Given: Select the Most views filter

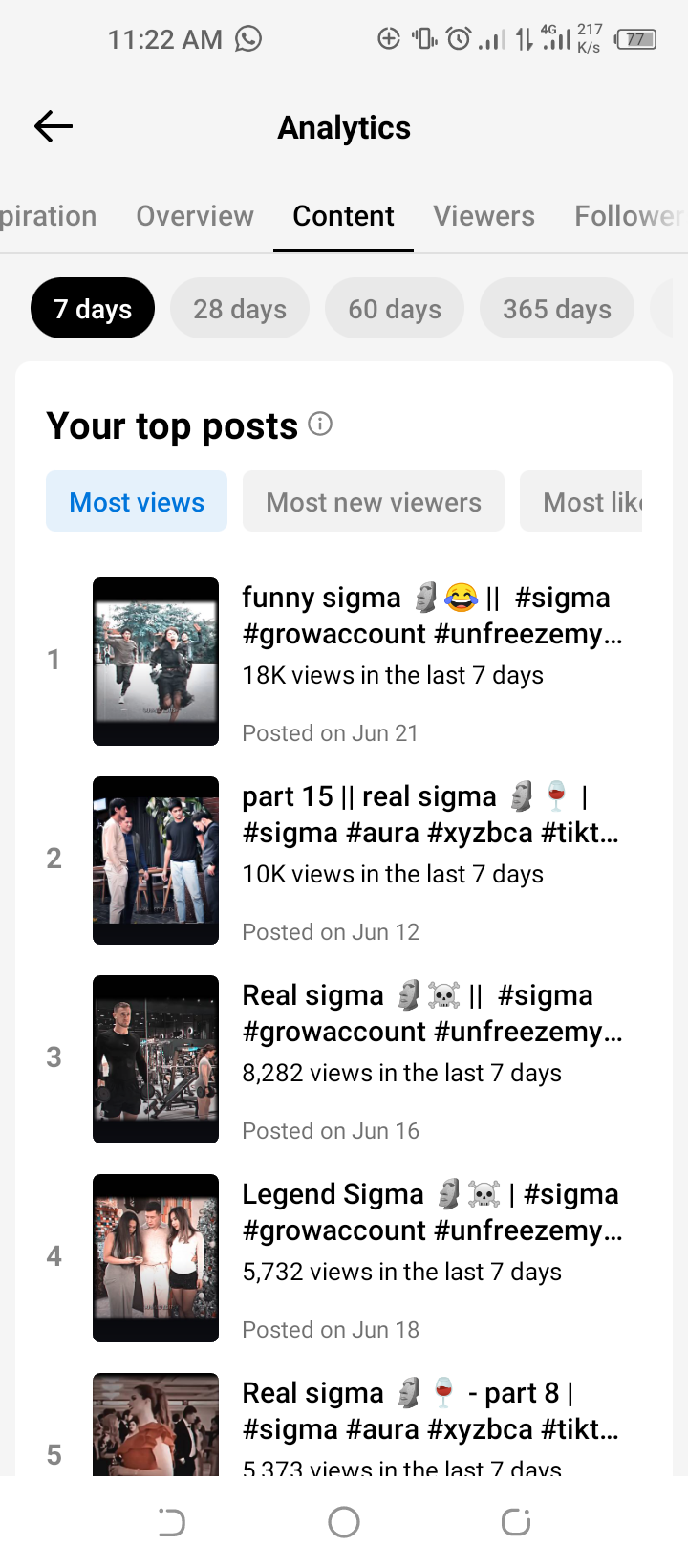Looking at the screenshot, I should pyautogui.click(x=137, y=501).
